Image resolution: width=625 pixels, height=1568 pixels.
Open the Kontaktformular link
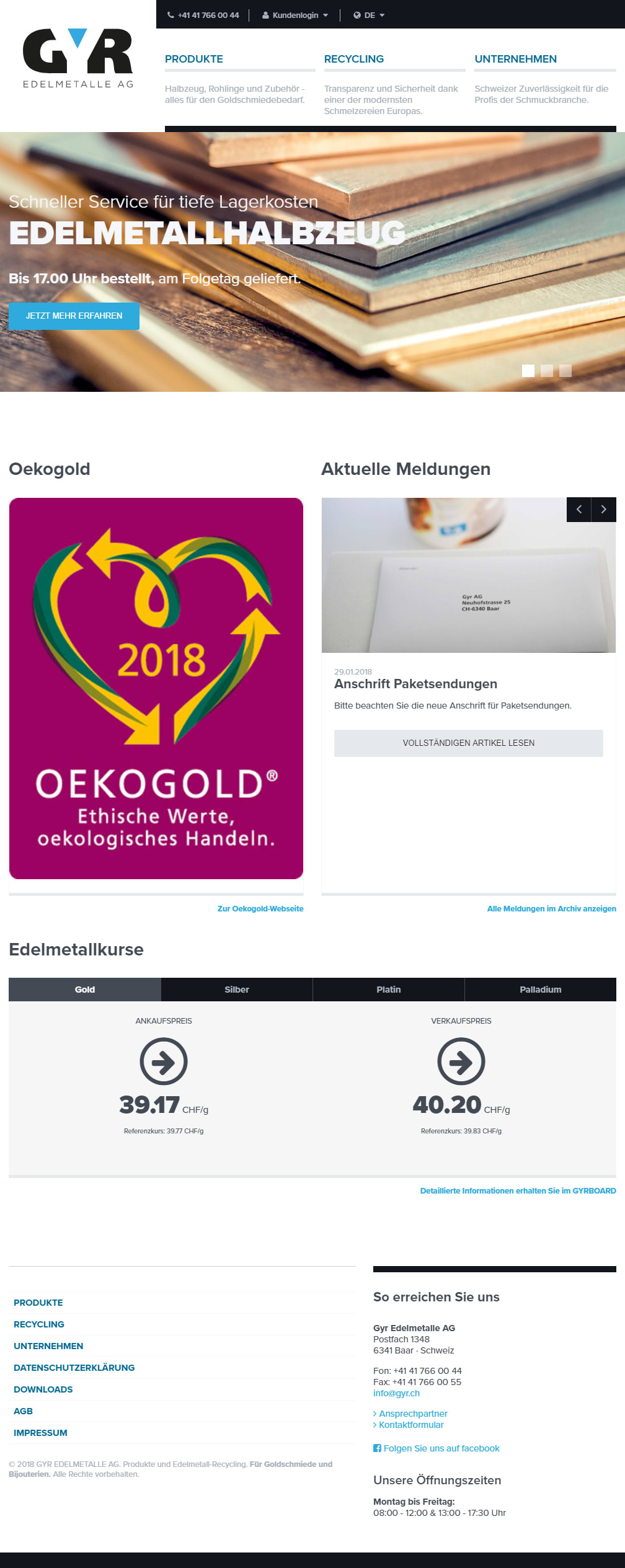click(x=411, y=1425)
